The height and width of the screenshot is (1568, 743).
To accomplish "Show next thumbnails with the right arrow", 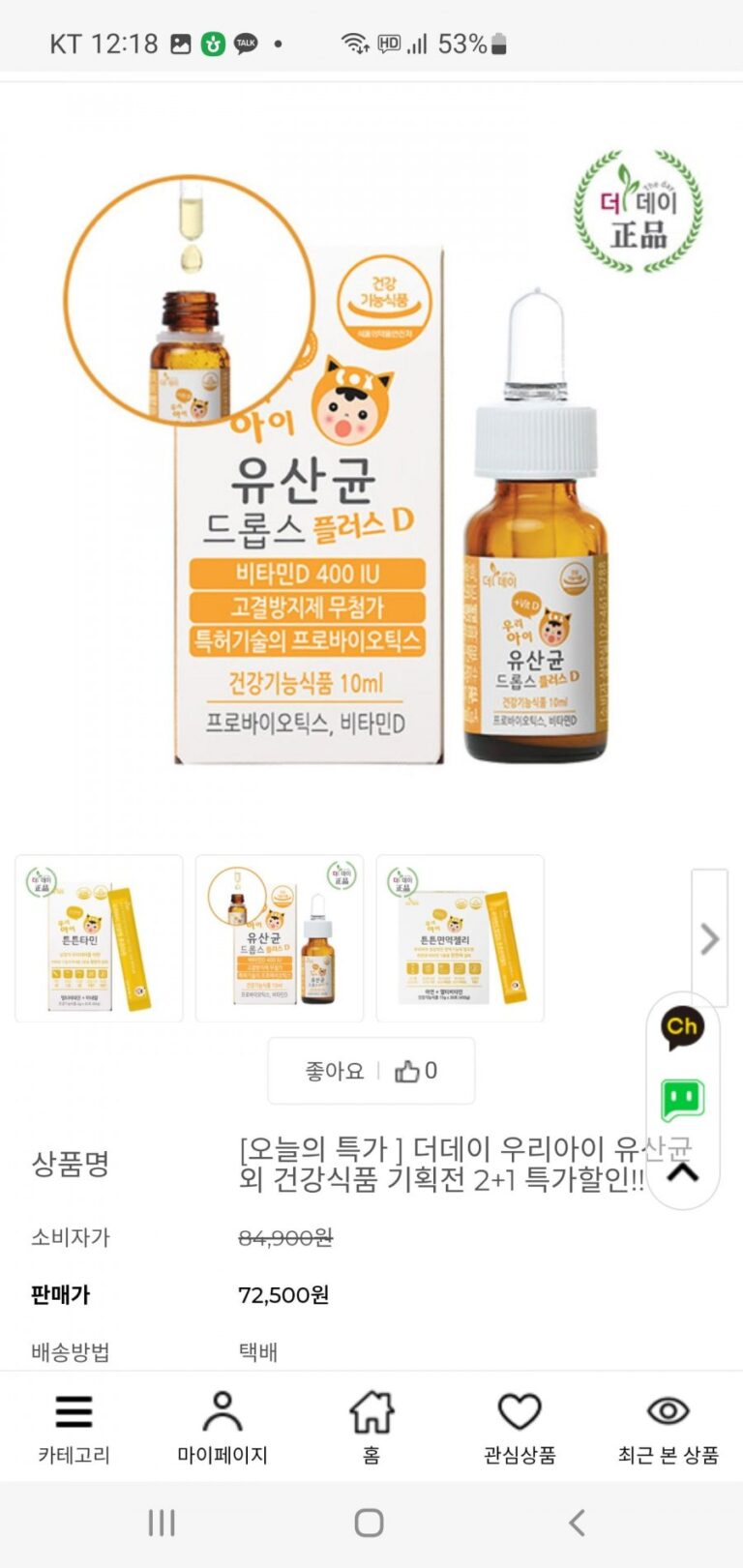I will (709, 938).
